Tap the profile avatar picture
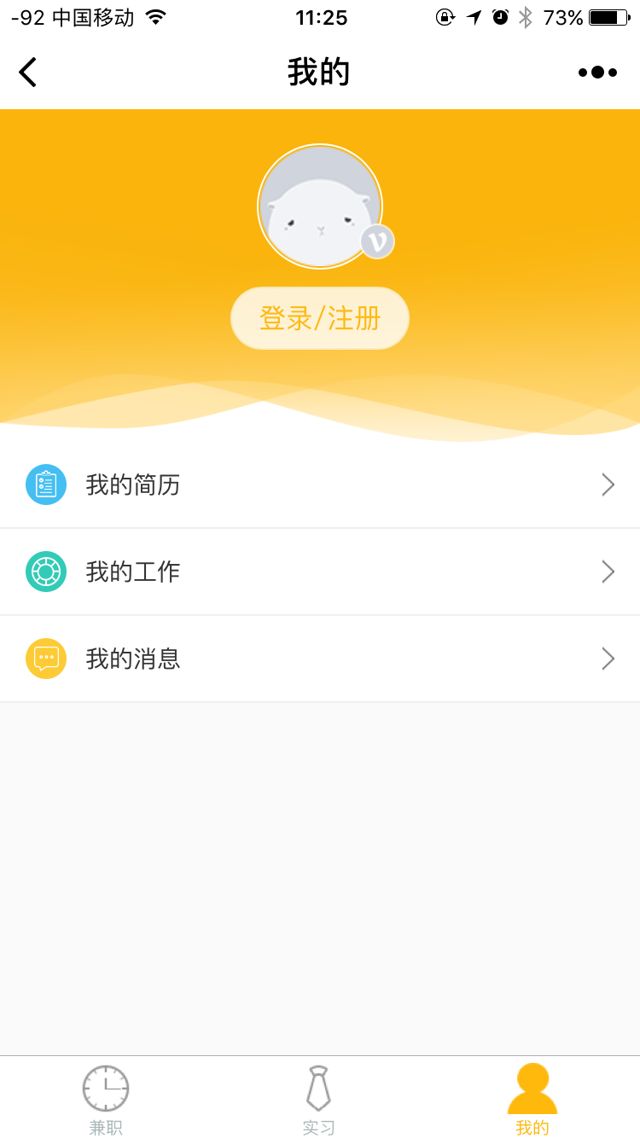Viewport: 640px width, 1138px height. pos(319,207)
